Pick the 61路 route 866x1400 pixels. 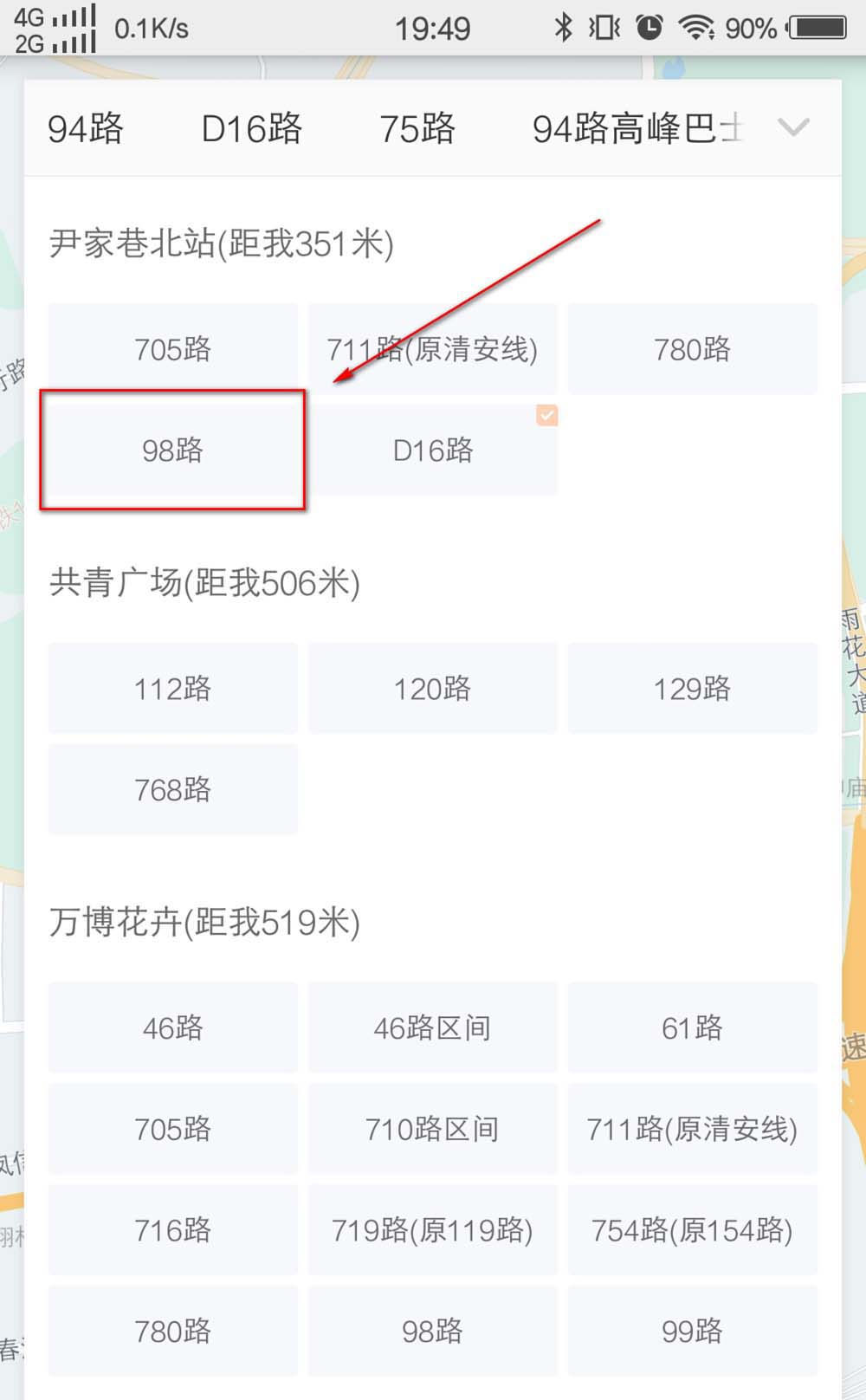(692, 1027)
